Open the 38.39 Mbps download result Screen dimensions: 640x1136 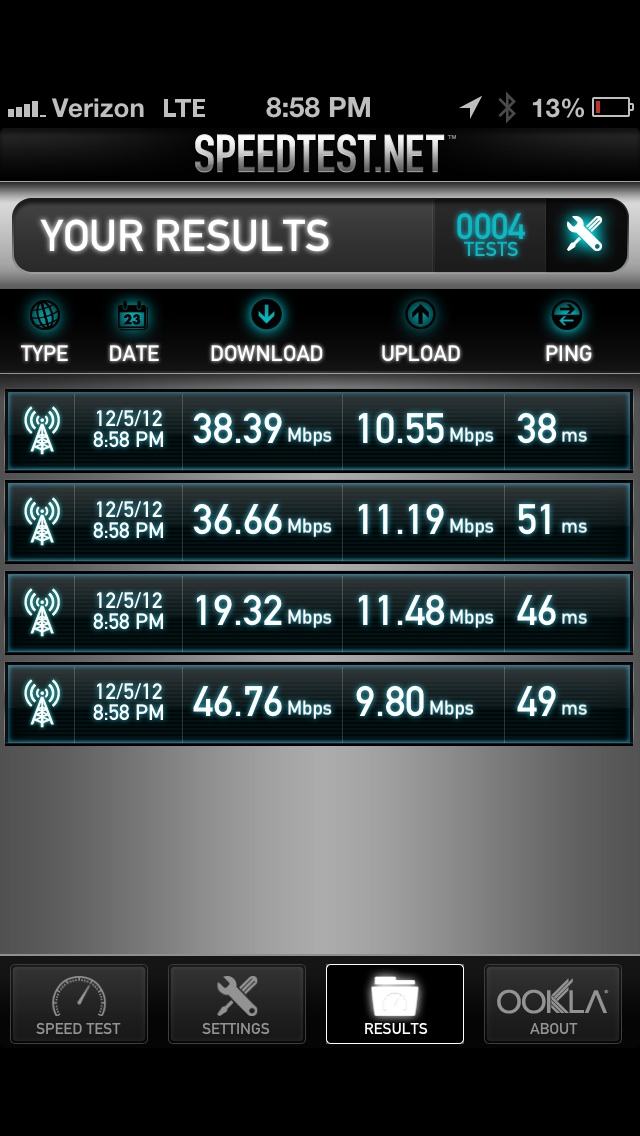(x=319, y=430)
